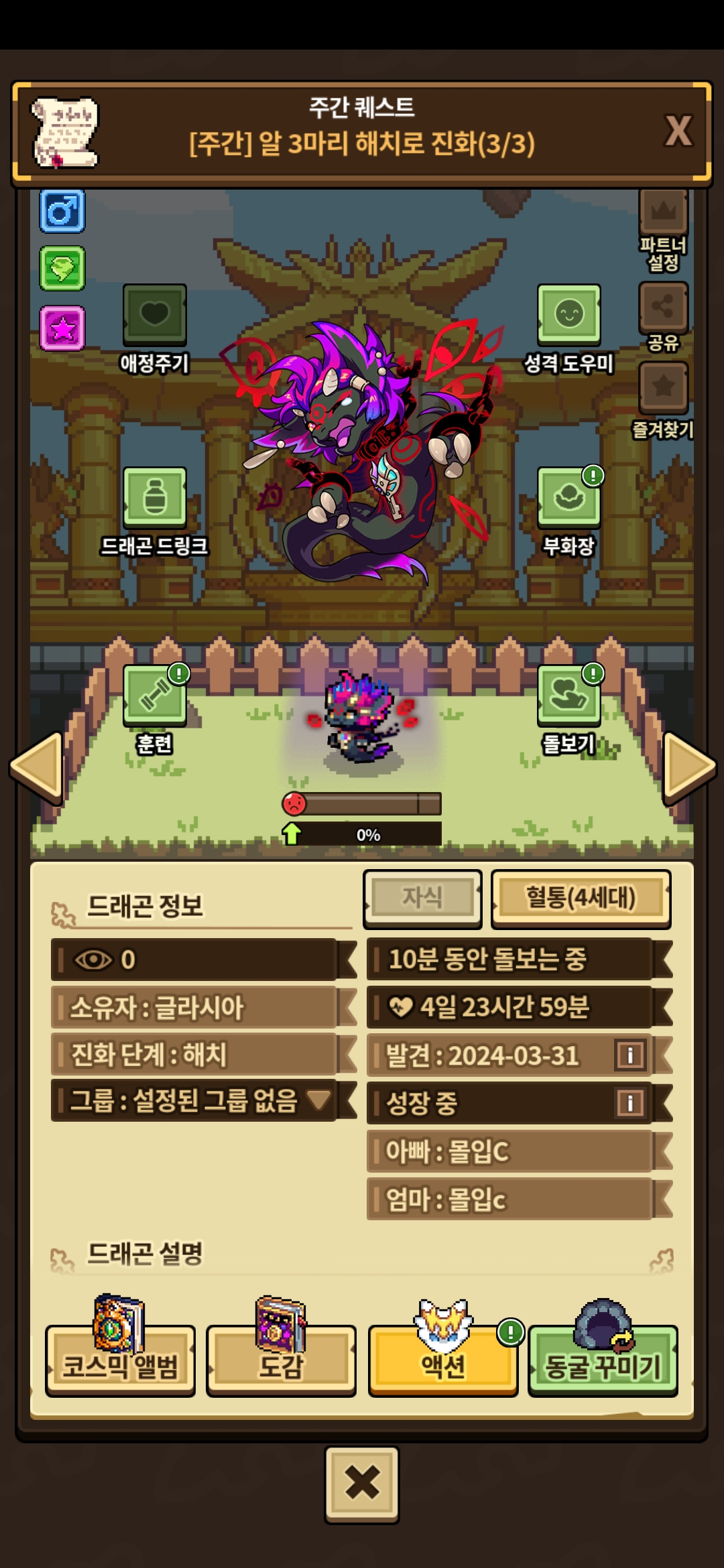View 혈통(4세대) lineage
Viewport: 724px width, 1568px height.
[581, 899]
